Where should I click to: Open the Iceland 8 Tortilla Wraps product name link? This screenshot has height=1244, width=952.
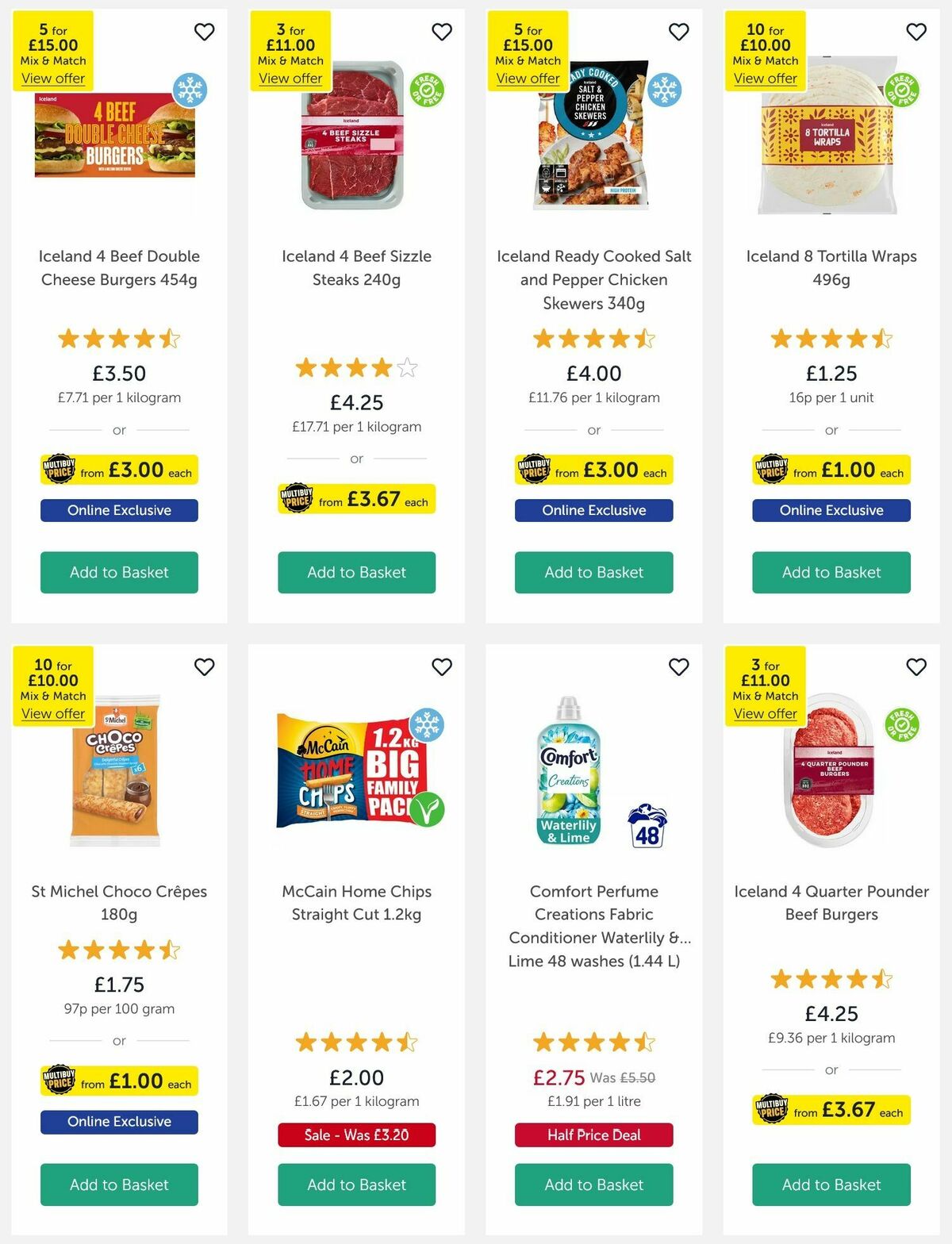[x=831, y=268]
